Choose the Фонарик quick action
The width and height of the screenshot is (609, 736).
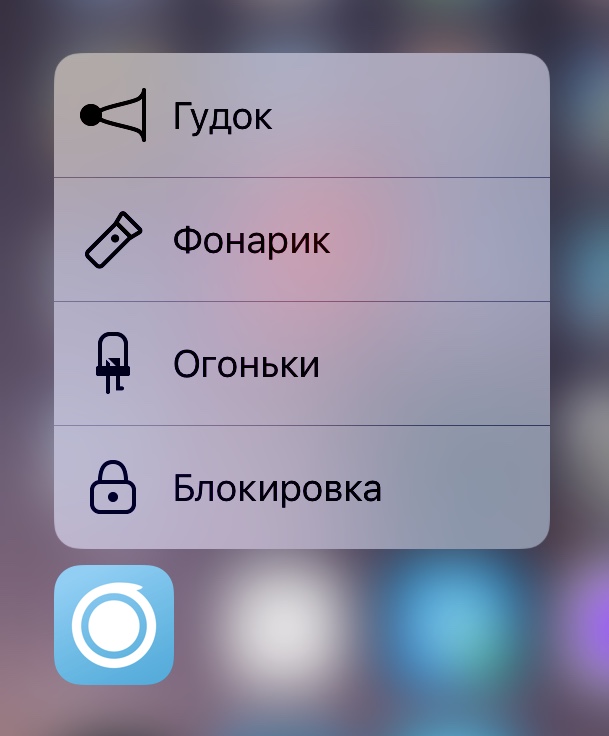pos(300,240)
